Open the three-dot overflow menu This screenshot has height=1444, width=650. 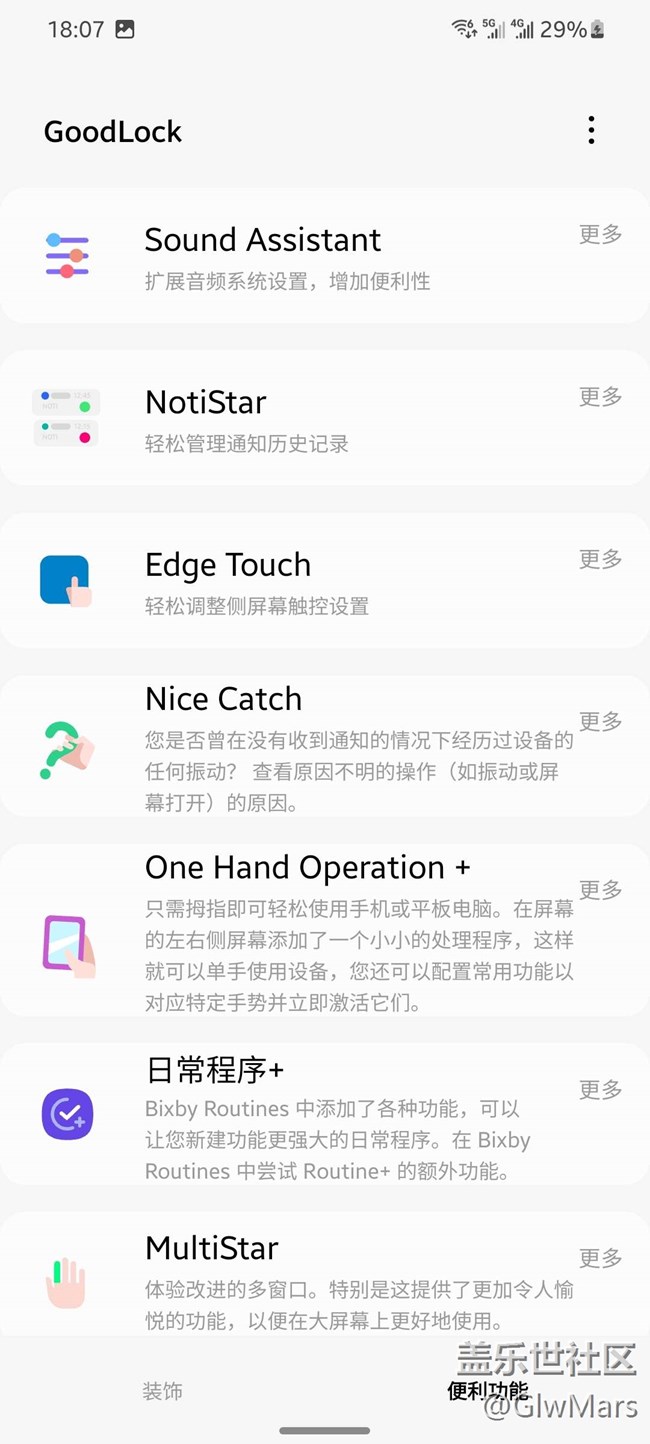[591, 130]
